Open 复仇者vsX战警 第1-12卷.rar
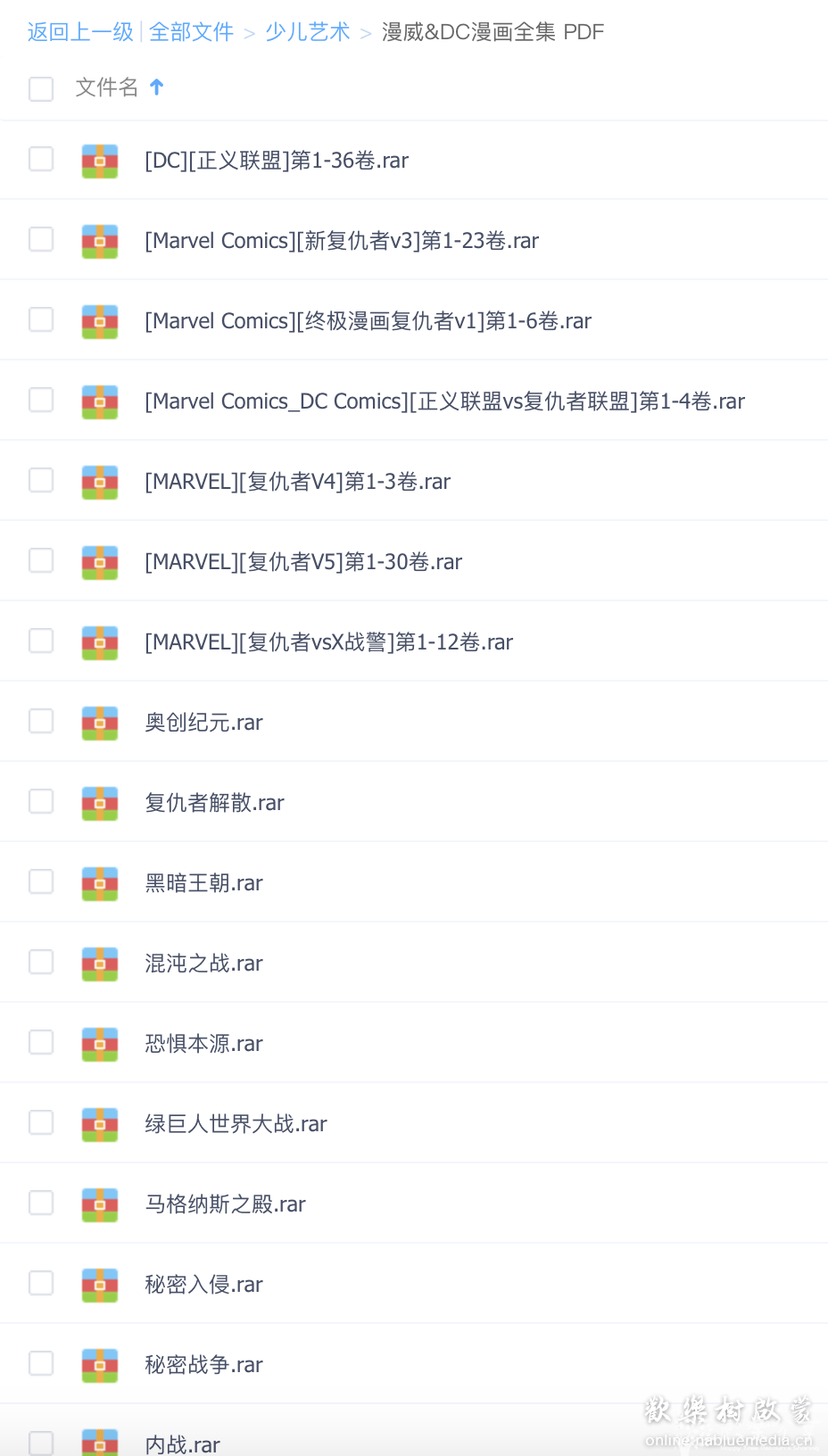Image resolution: width=828 pixels, height=1456 pixels. coord(328,642)
